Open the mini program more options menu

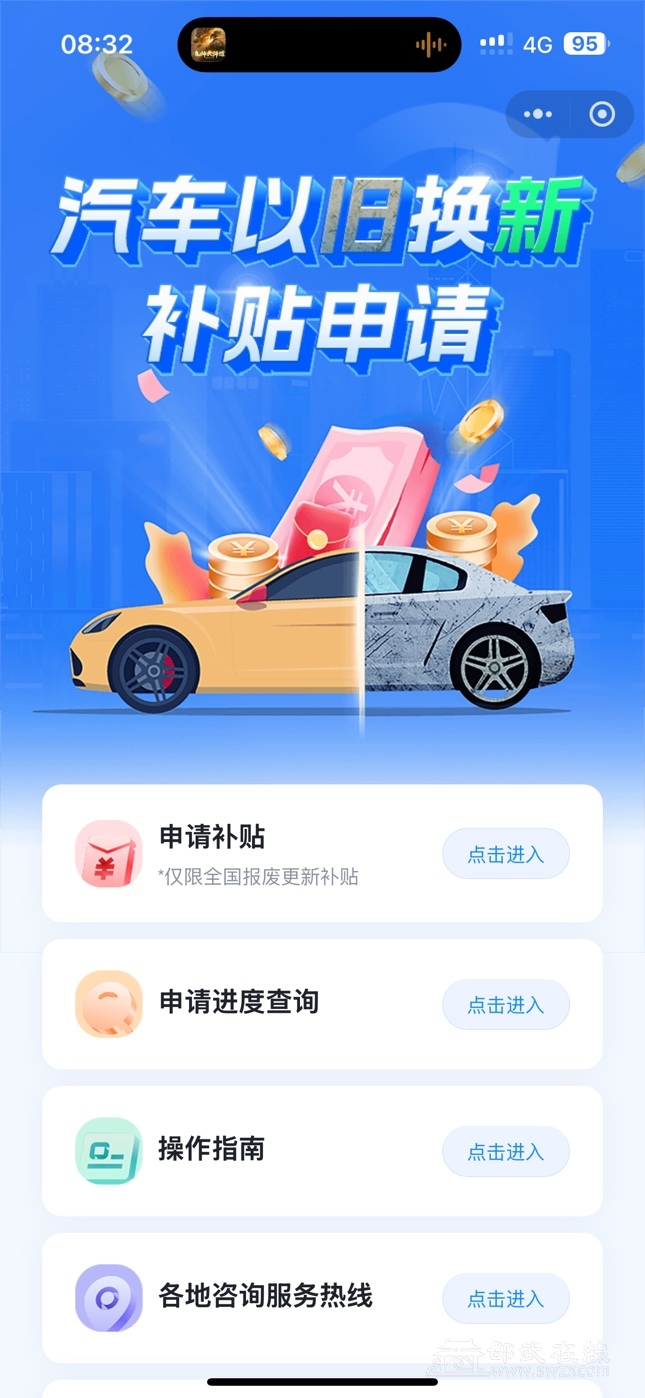[538, 114]
